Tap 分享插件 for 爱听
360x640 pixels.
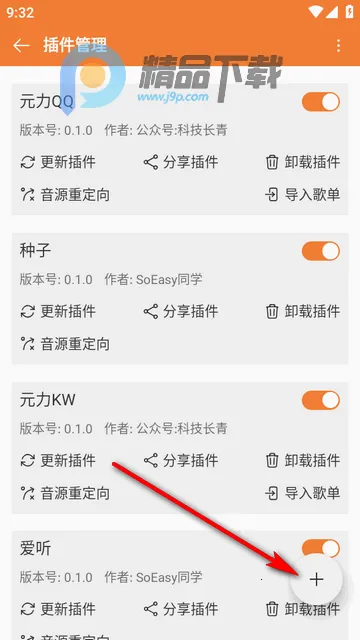tap(180, 609)
